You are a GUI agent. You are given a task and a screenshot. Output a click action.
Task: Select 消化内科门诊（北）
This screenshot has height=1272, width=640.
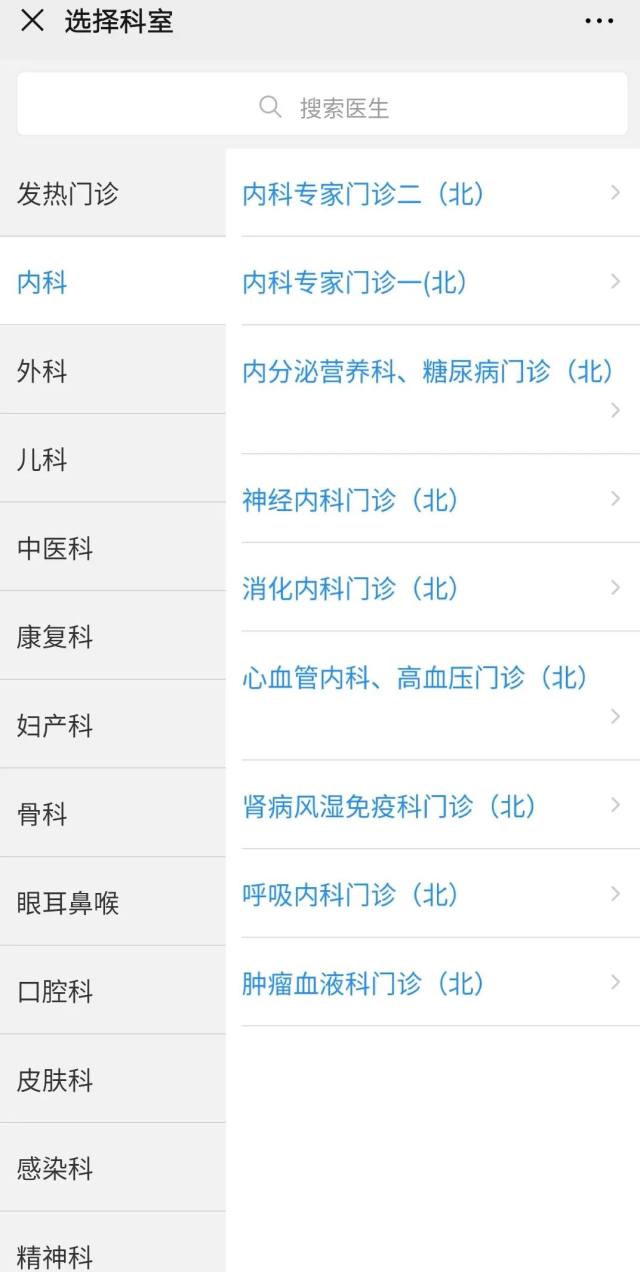click(x=440, y=588)
